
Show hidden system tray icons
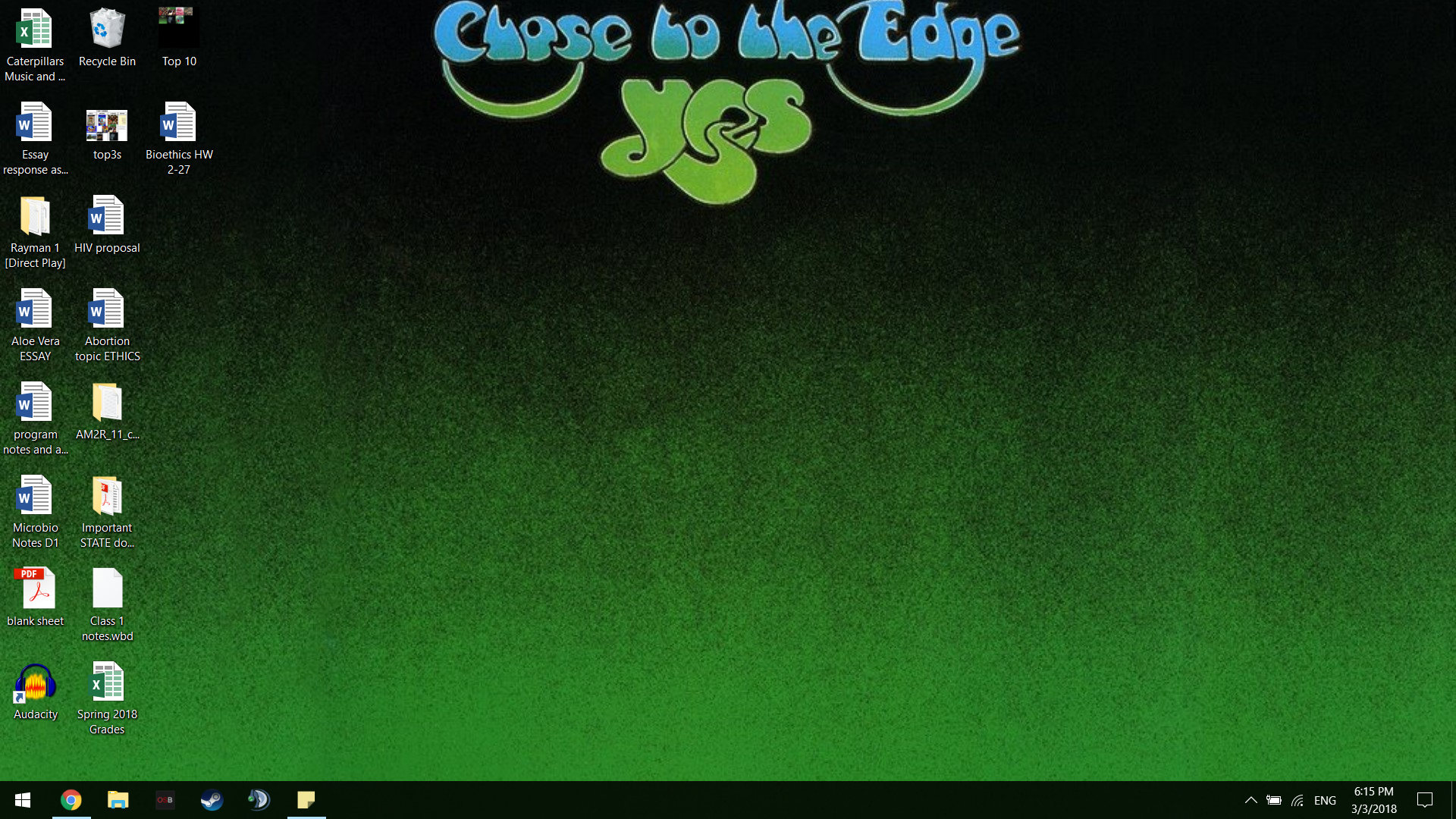(1250, 800)
